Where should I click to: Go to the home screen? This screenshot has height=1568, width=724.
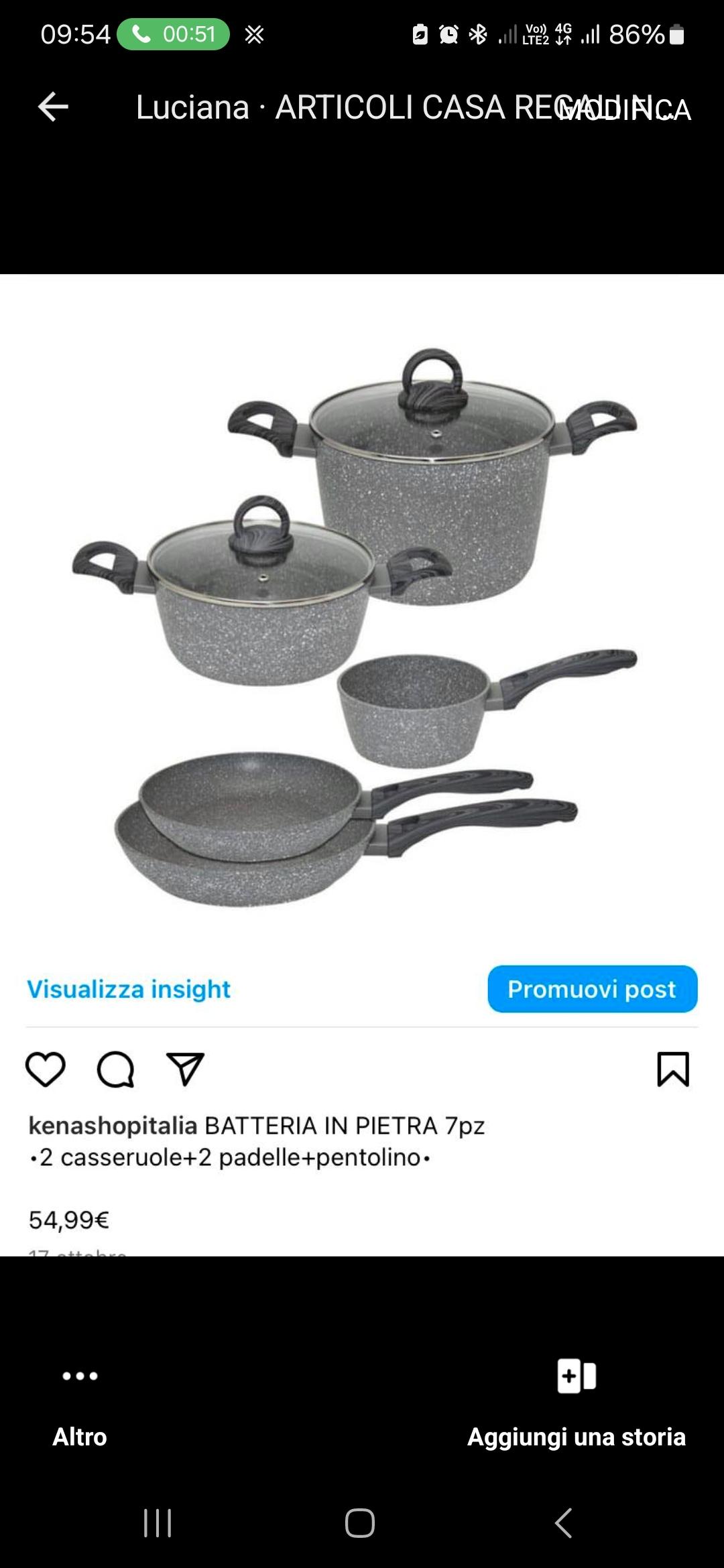(360, 1523)
